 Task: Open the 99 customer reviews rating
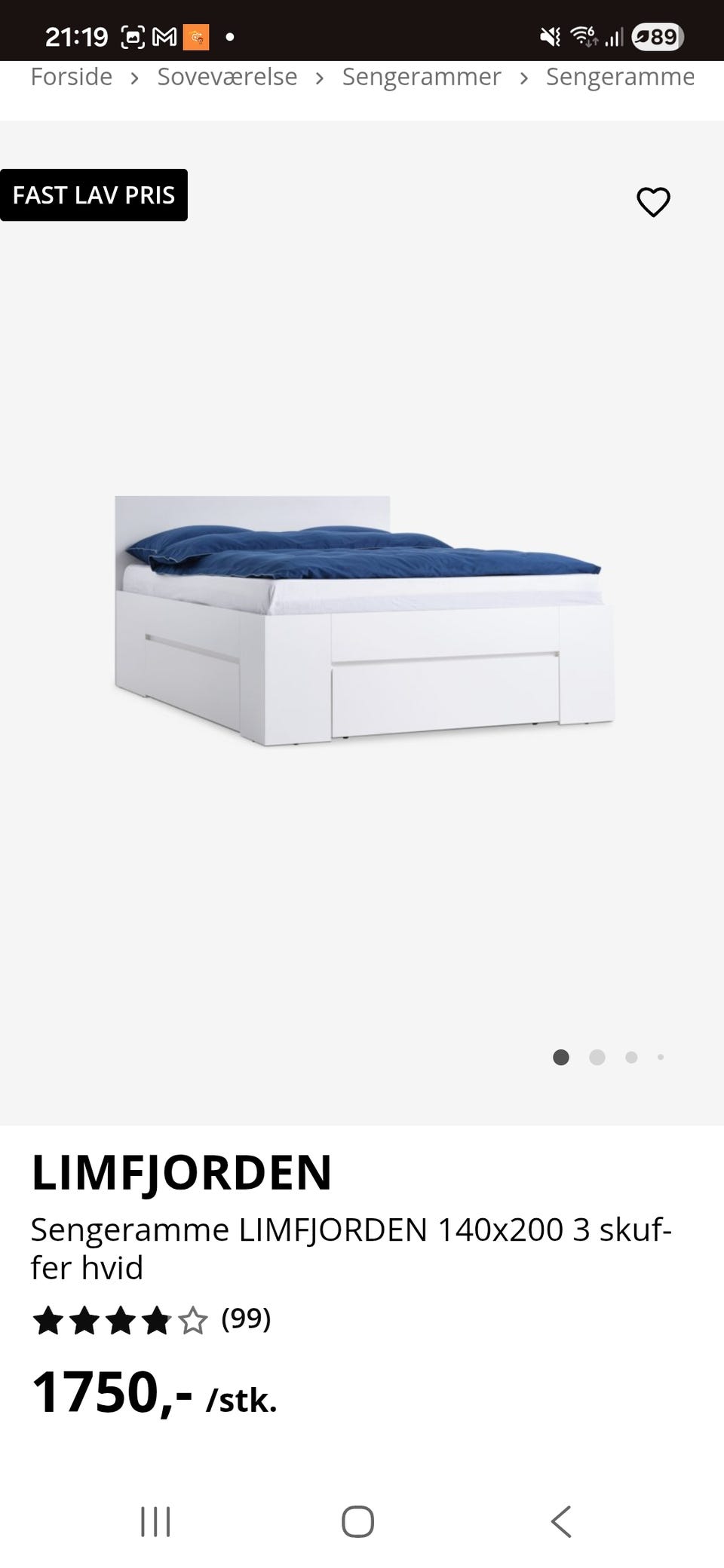(x=151, y=1320)
